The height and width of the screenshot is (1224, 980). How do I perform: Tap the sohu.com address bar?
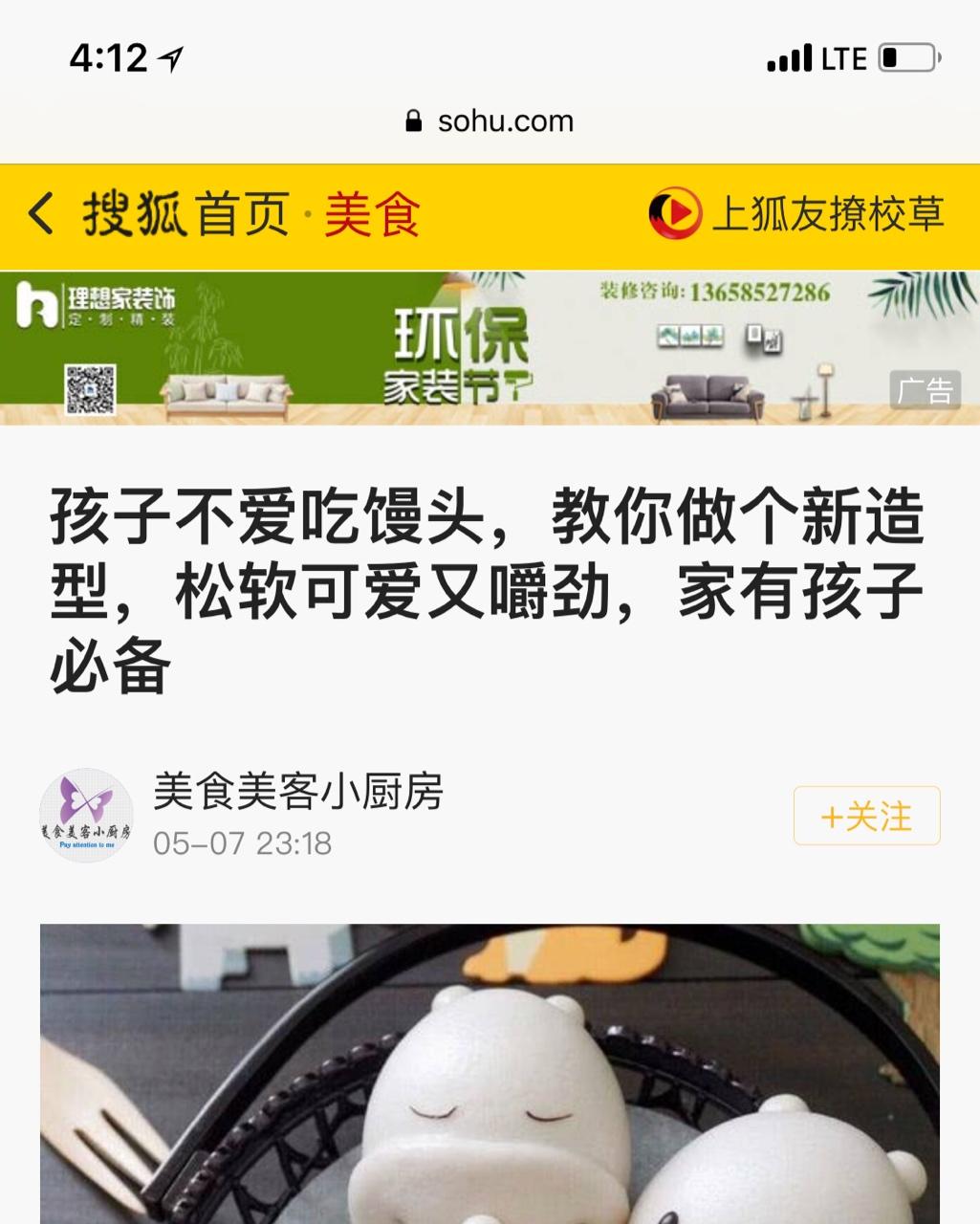pos(490,121)
